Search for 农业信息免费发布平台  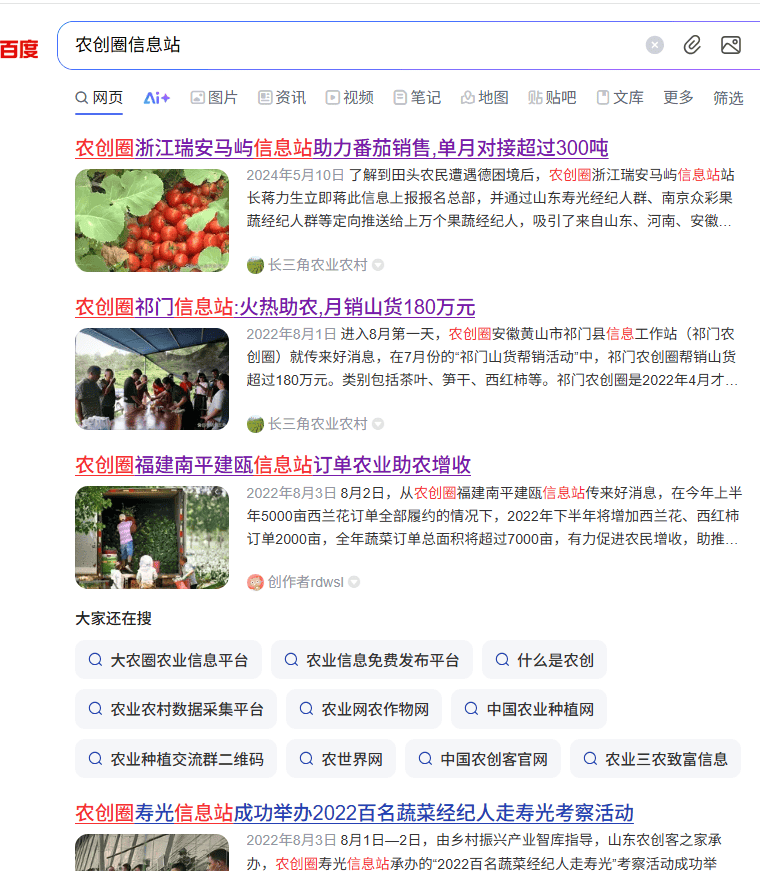[x=371, y=660]
